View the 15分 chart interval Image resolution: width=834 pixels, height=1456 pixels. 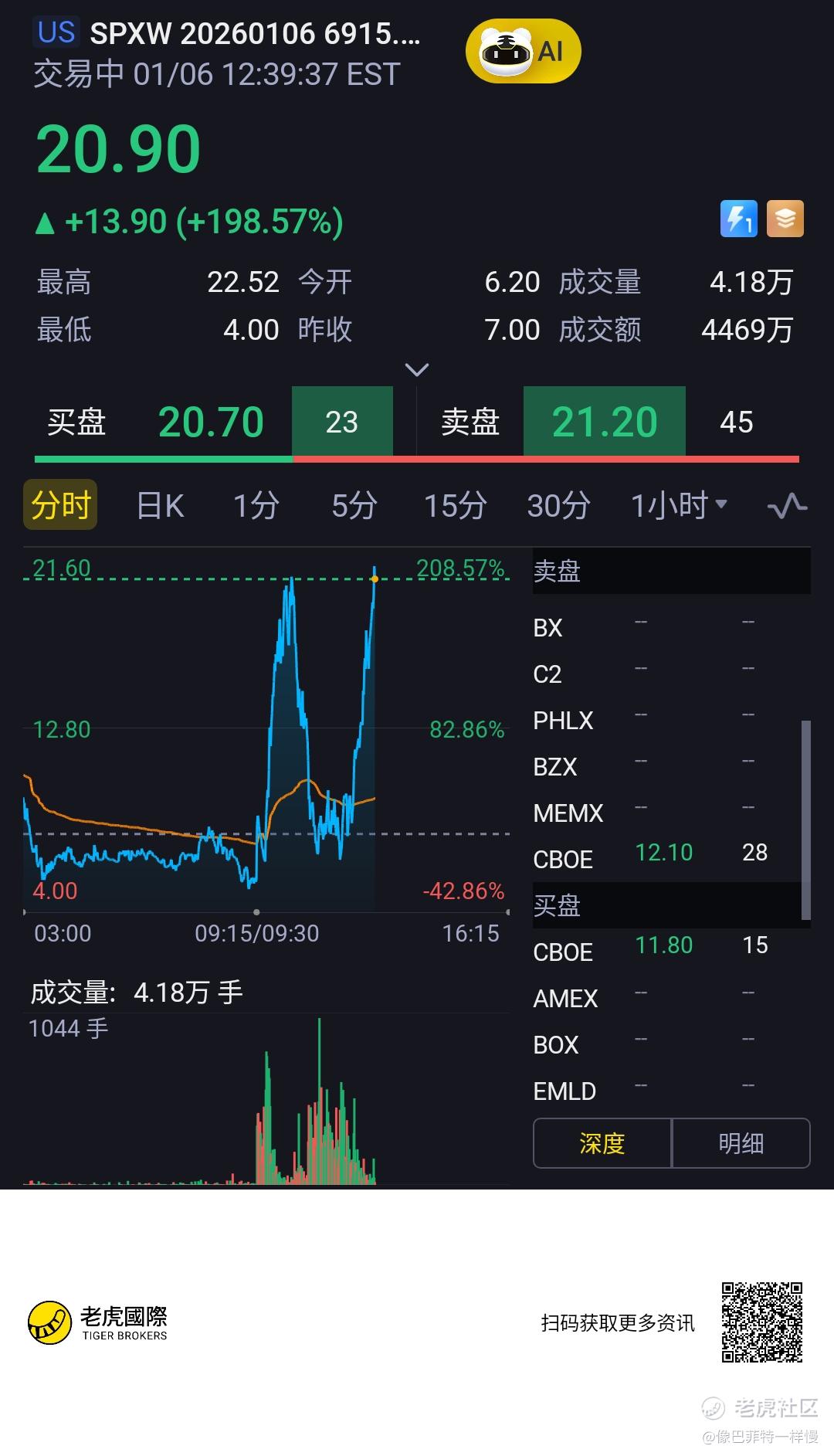point(455,506)
